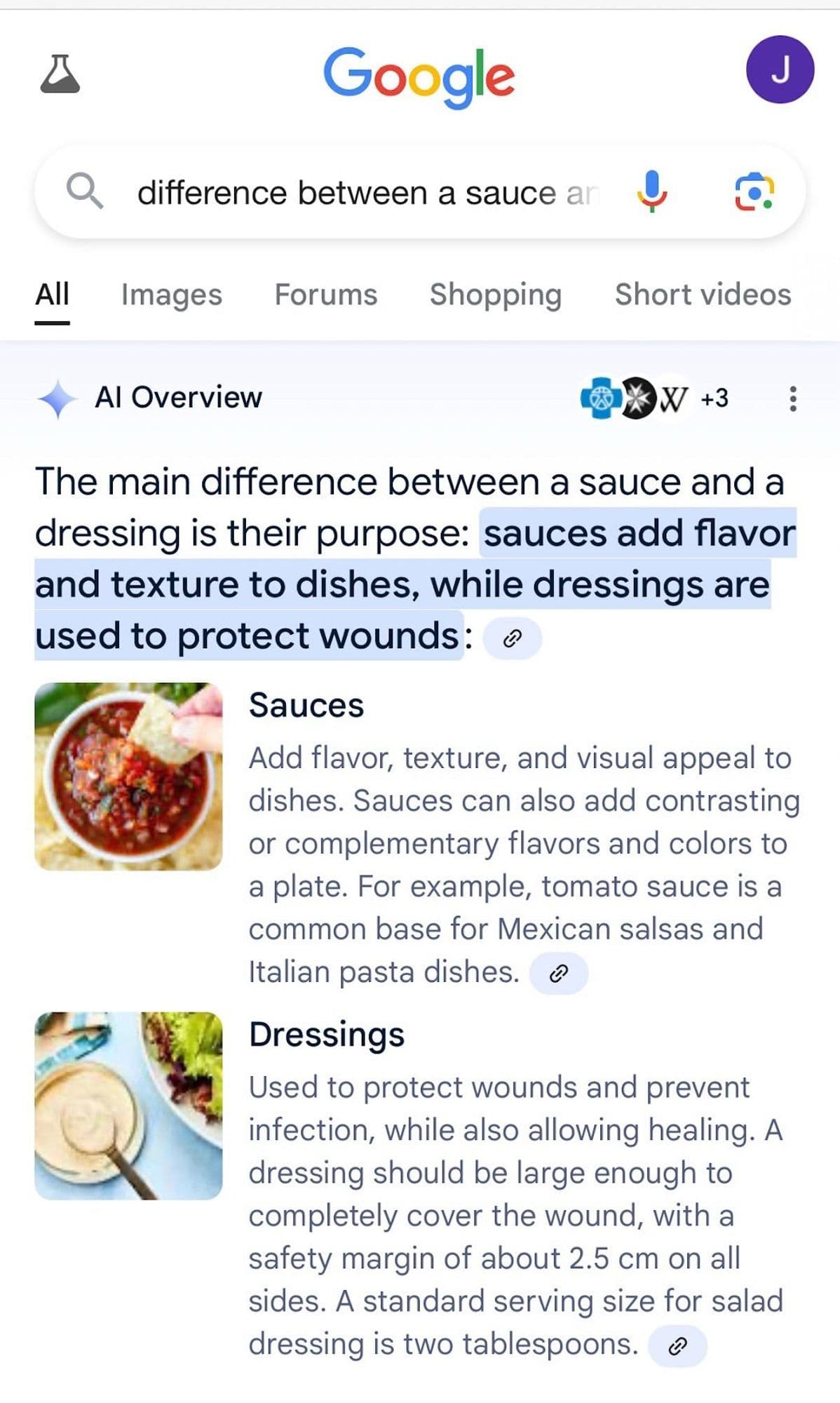Open Search Labs flask icon

[x=60, y=74]
